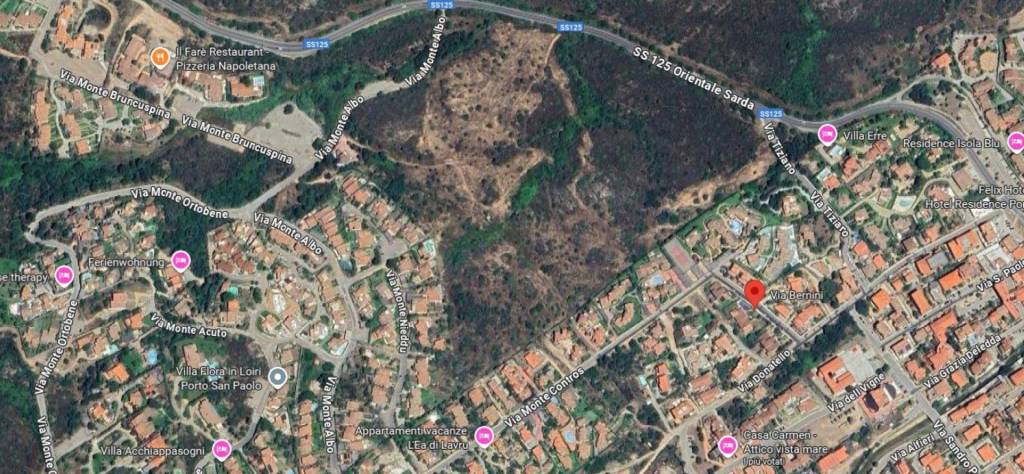Open Casa Carmen Attico vista mare pin

(x=728, y=446)
